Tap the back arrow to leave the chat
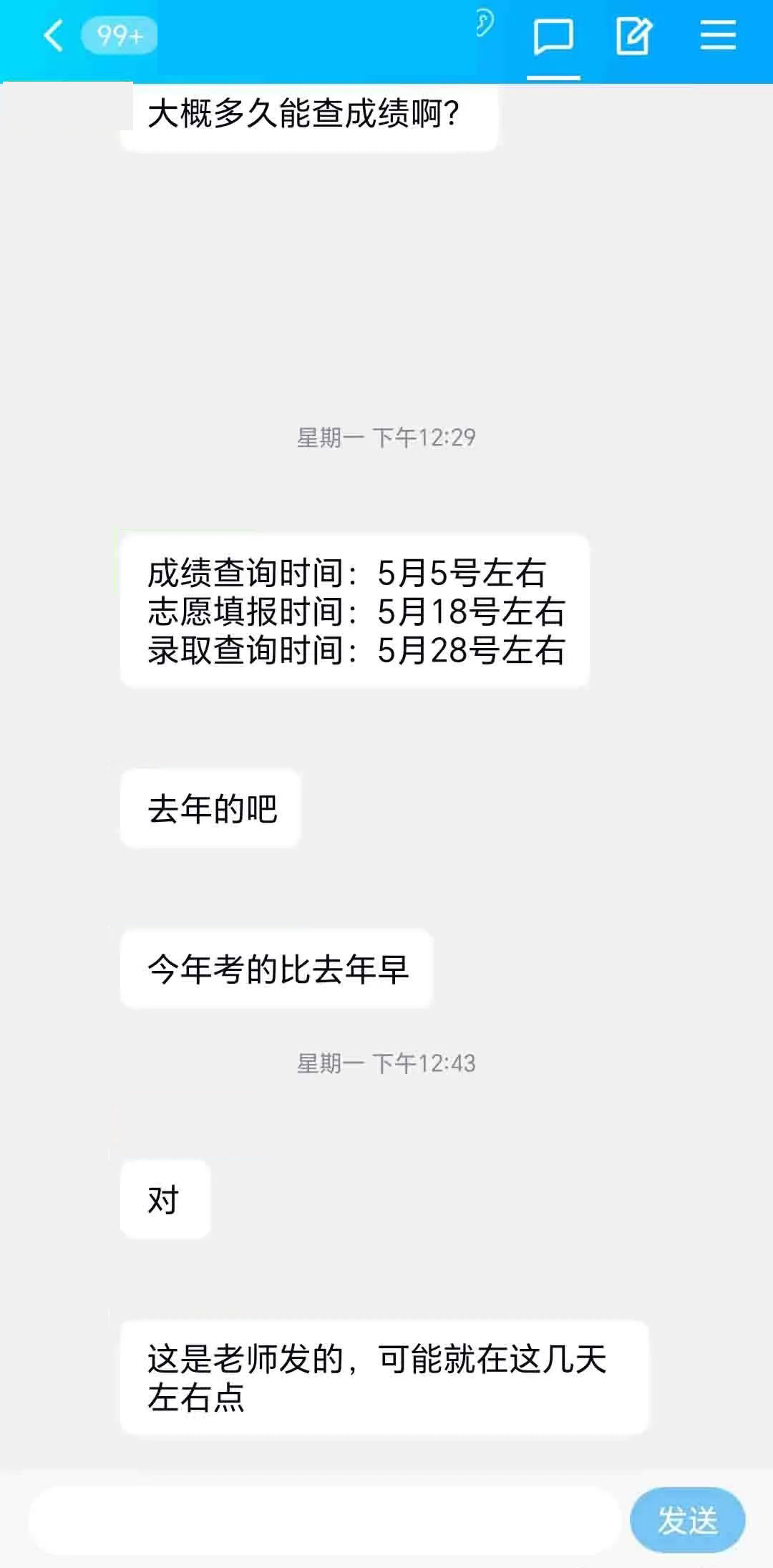Viewport: 773px width, 1568px height. [52, 34]
